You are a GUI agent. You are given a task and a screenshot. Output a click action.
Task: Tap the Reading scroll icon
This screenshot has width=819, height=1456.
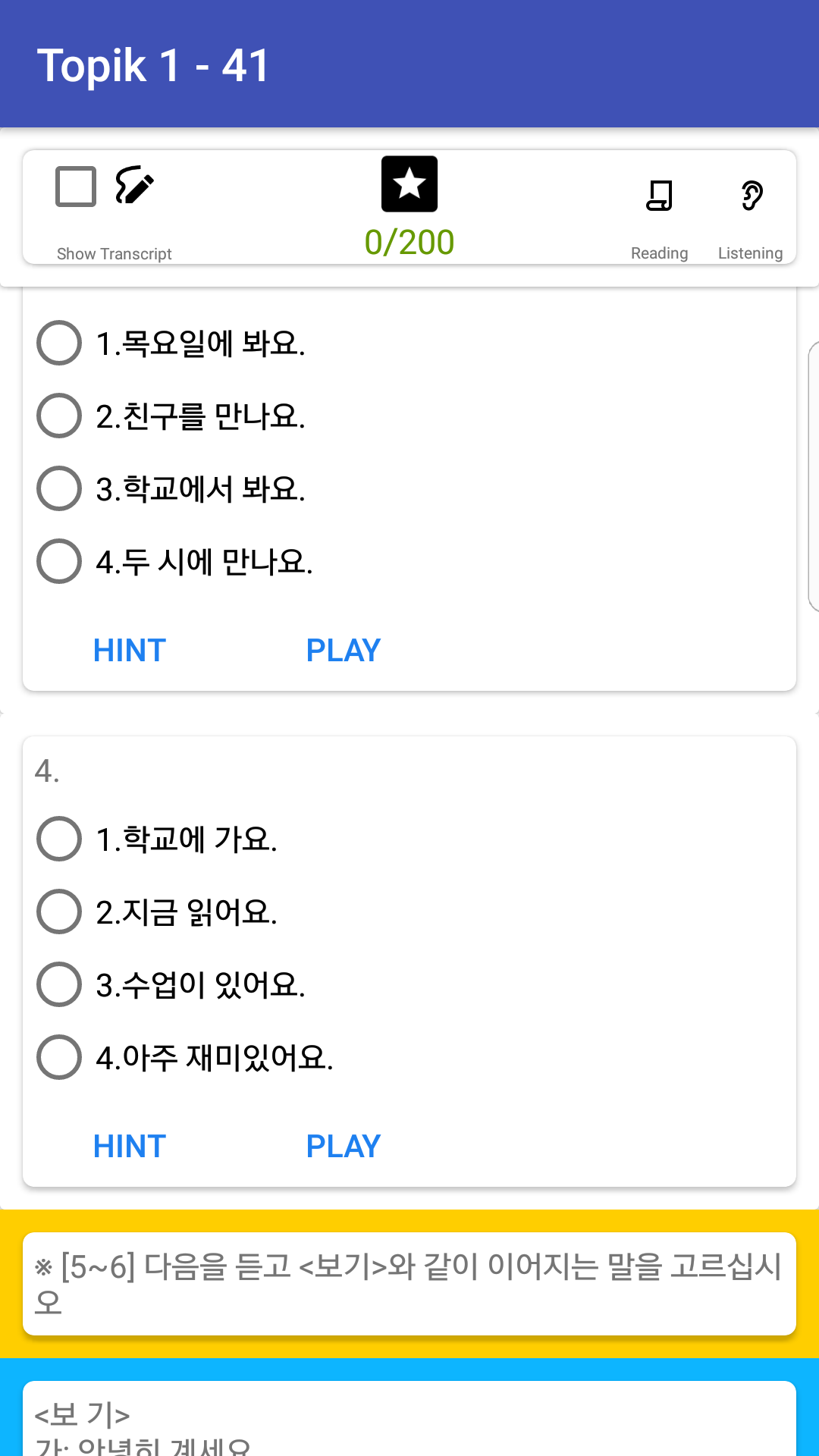659,196
